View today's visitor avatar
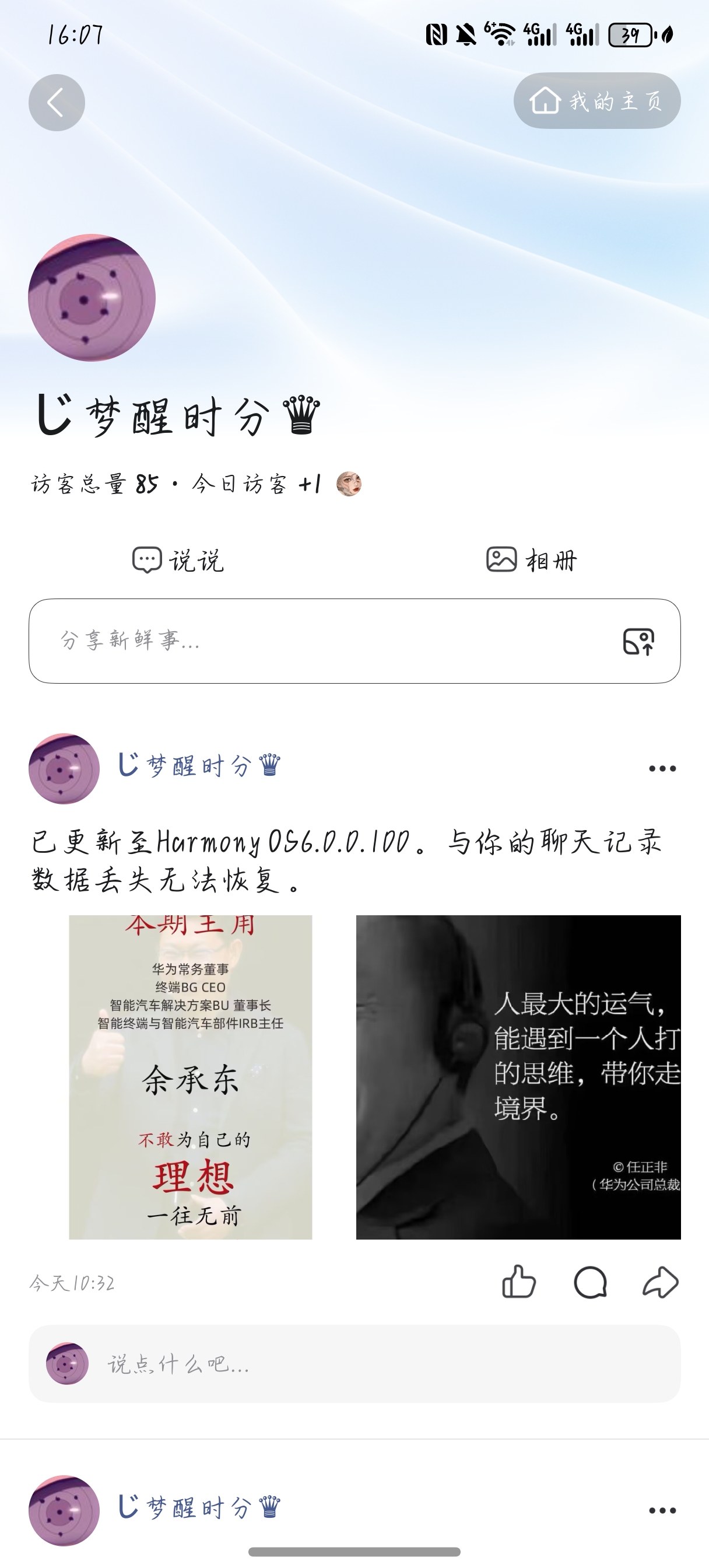 pos(349,484)
